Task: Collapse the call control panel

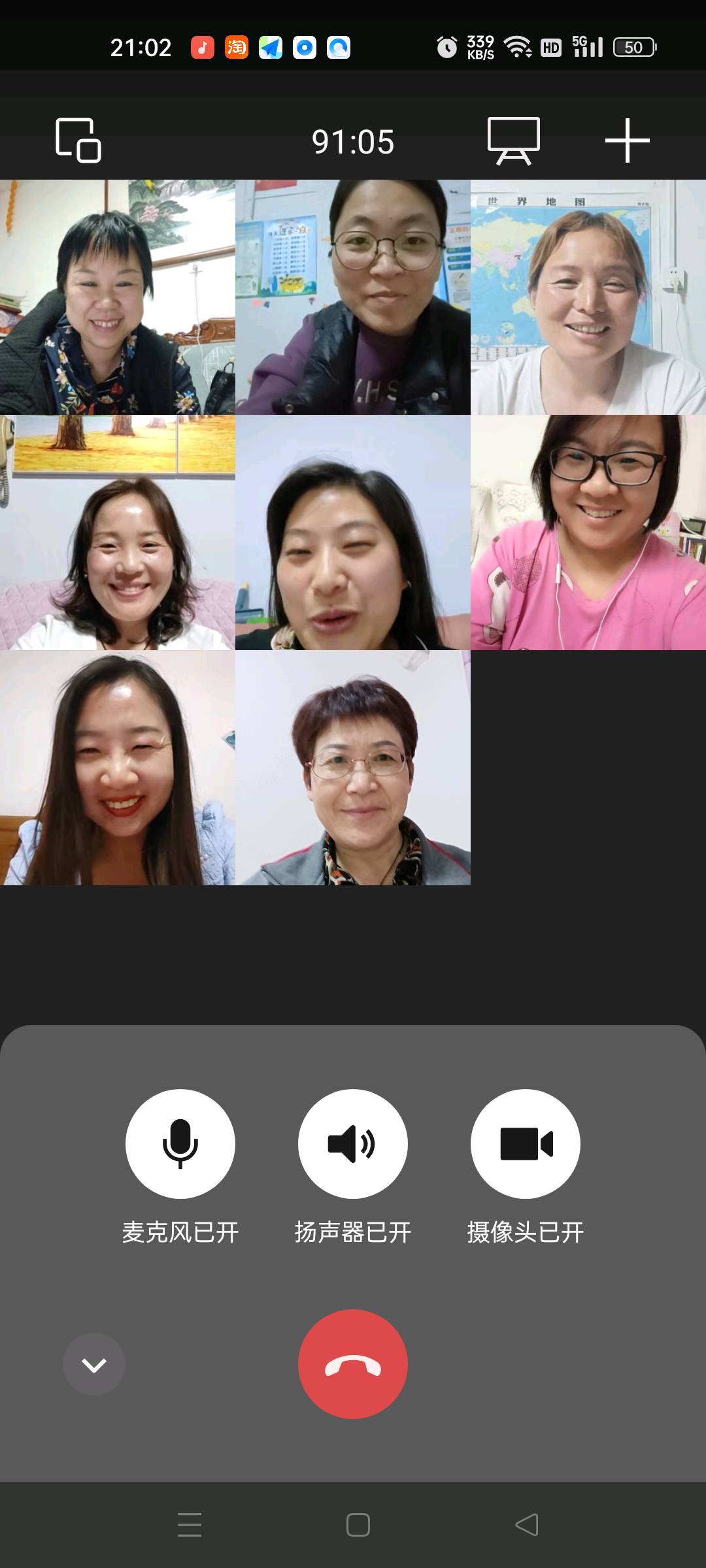Action: (93, 1364)
